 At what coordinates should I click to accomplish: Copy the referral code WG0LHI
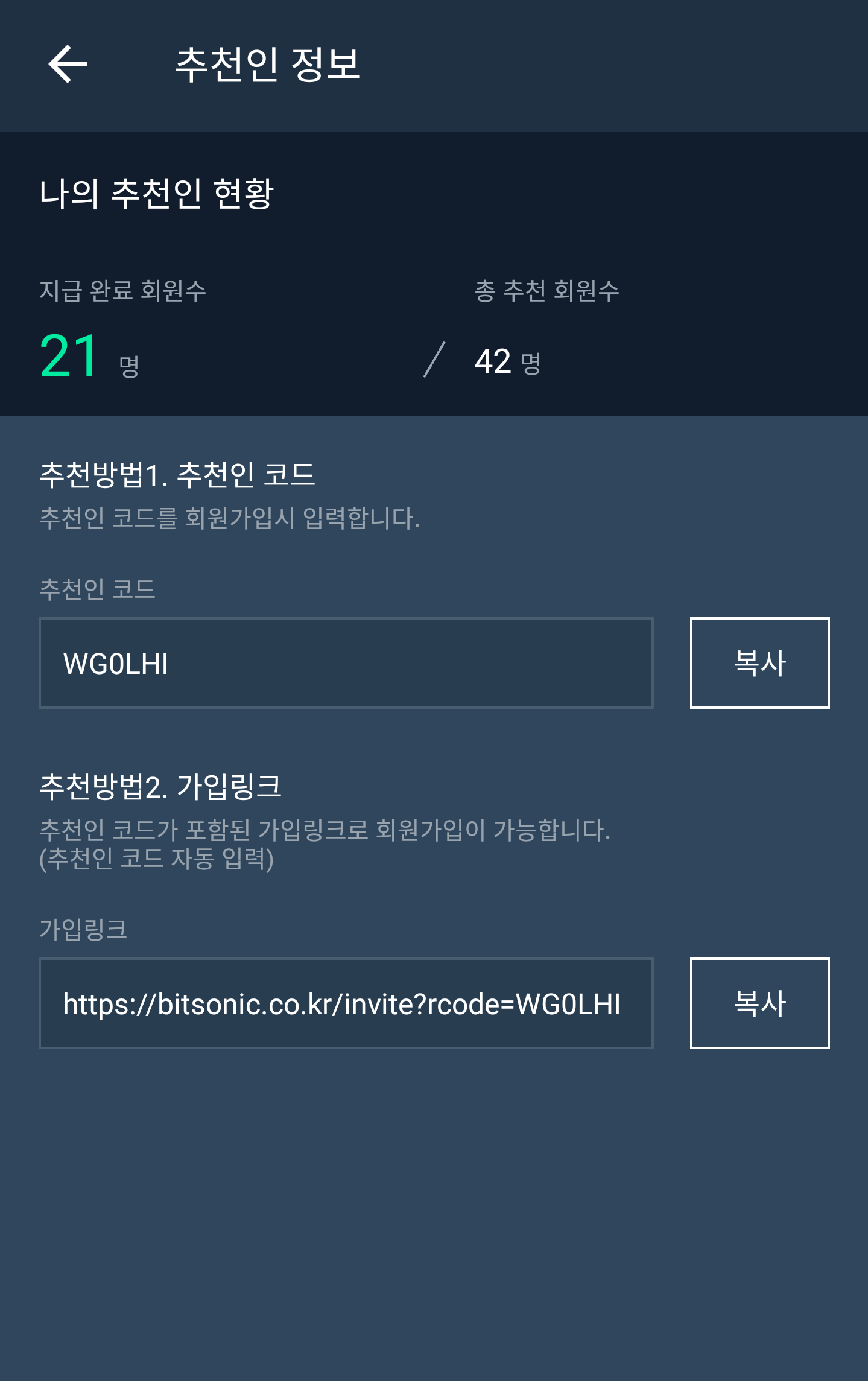coord(759,662)
